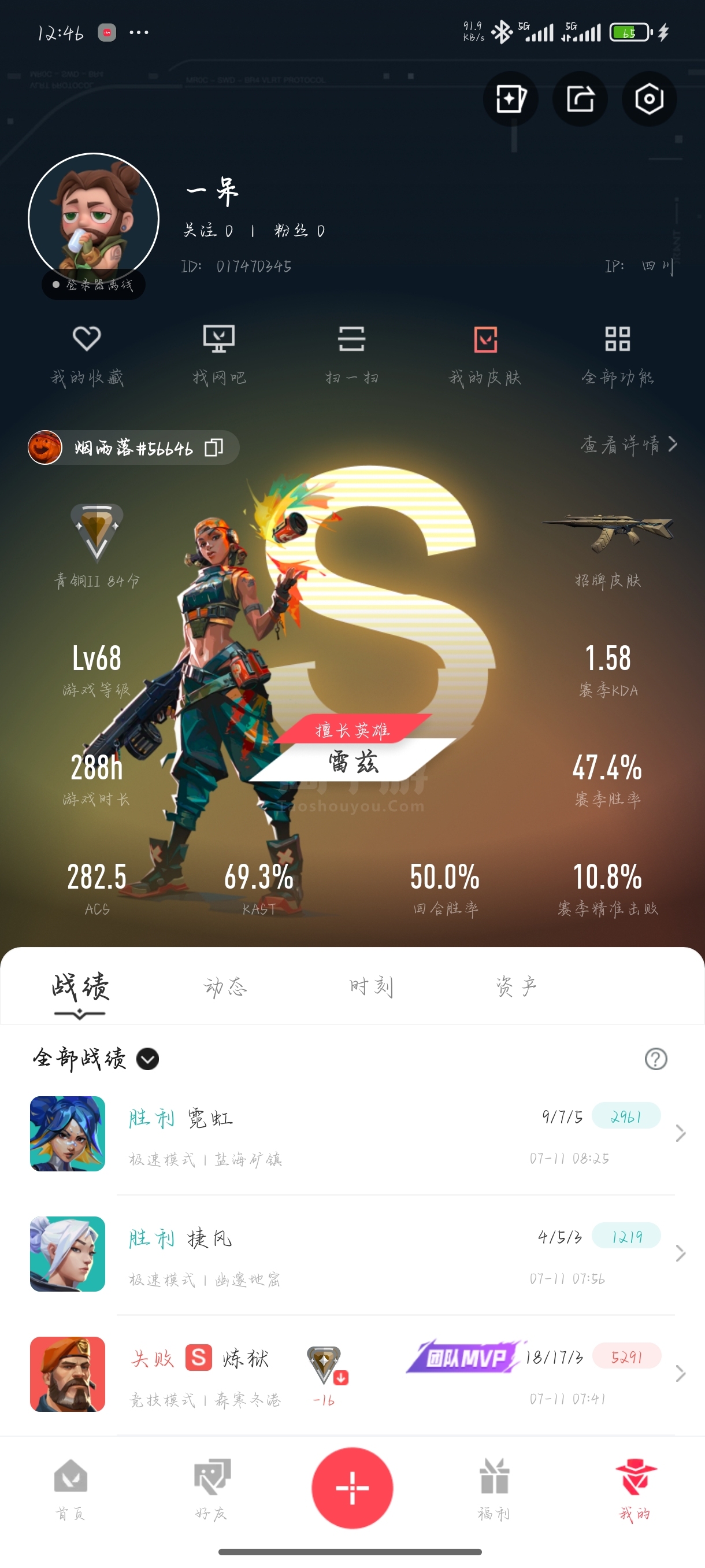Open the help question mark icon
This screenshot has height=1568, width=705.
[656, 1059]
